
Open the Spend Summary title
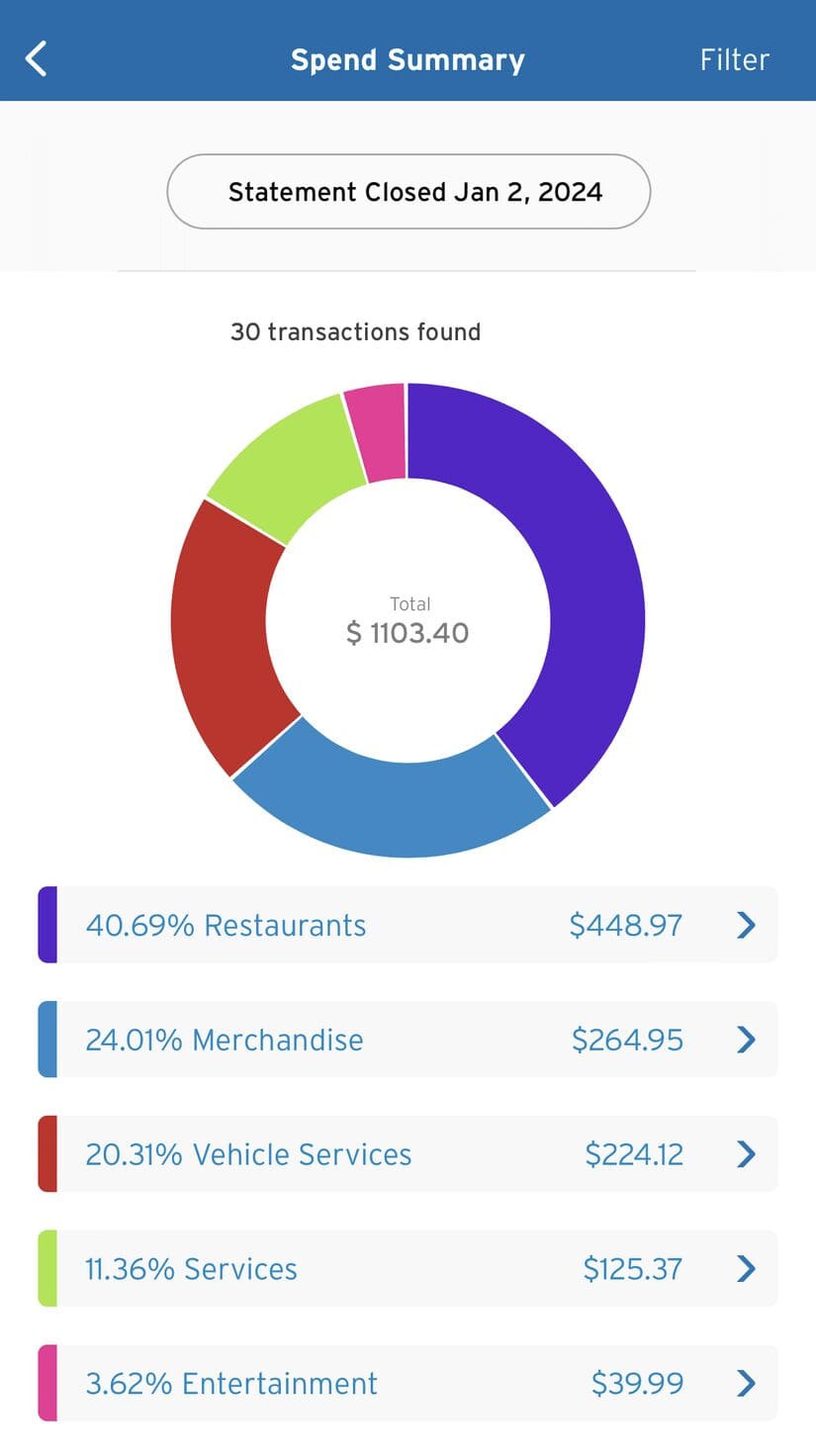tap(408, 58)
